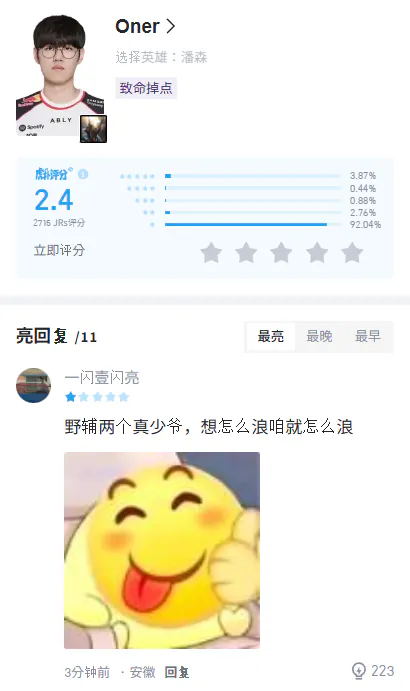Screen dimensions: 410x691
Task: Open 一闪壹闪亮's user avatar
Action: pos(34,385)
